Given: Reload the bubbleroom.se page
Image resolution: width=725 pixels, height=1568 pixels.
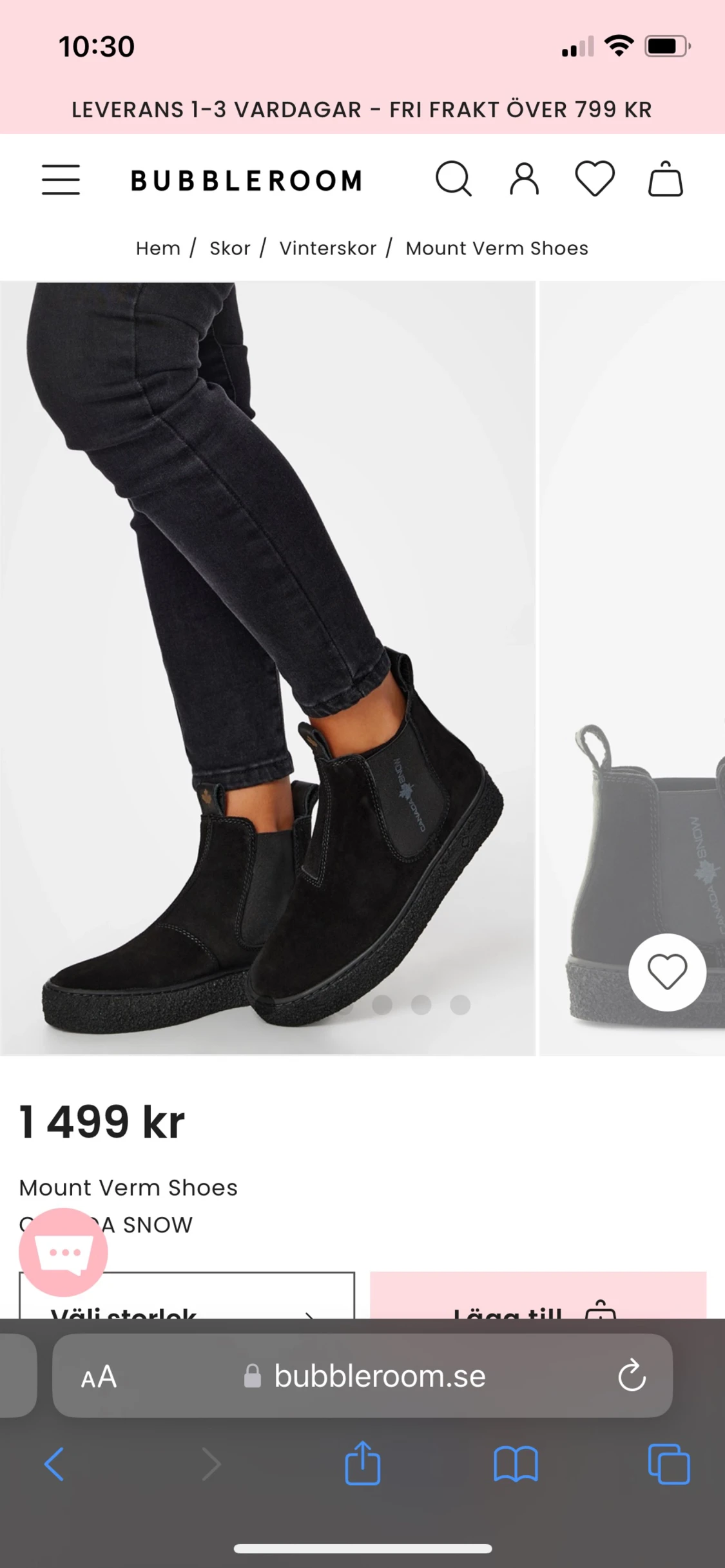Looking at the screenshot, I should click(632, 1375).
